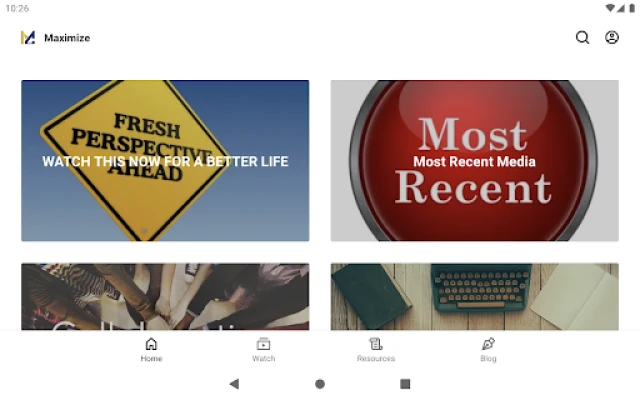Switch to the Resources tab
Screen dimensions: 640x400
(376, 349)
